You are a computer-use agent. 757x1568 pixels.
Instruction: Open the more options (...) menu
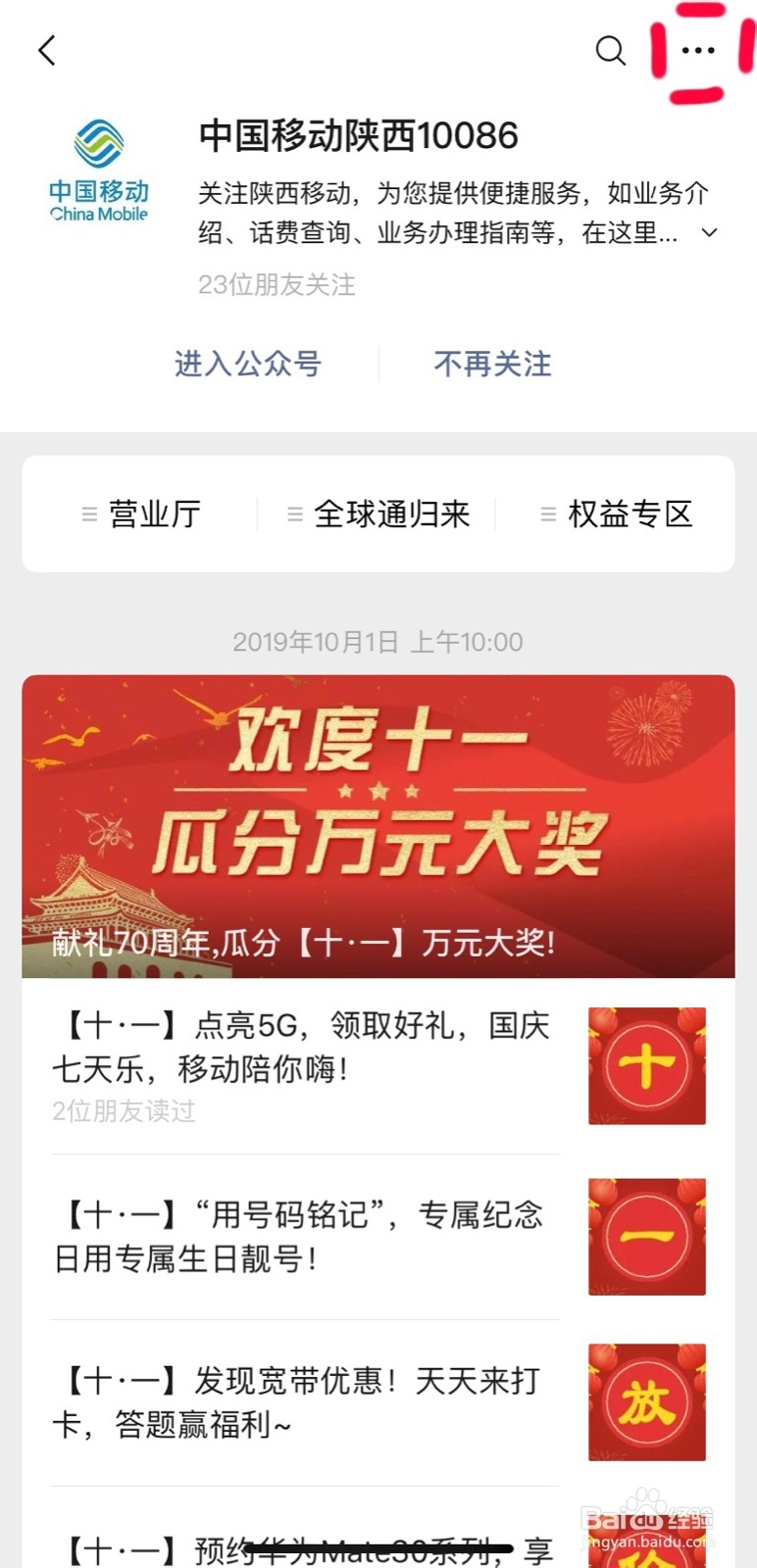696,50
